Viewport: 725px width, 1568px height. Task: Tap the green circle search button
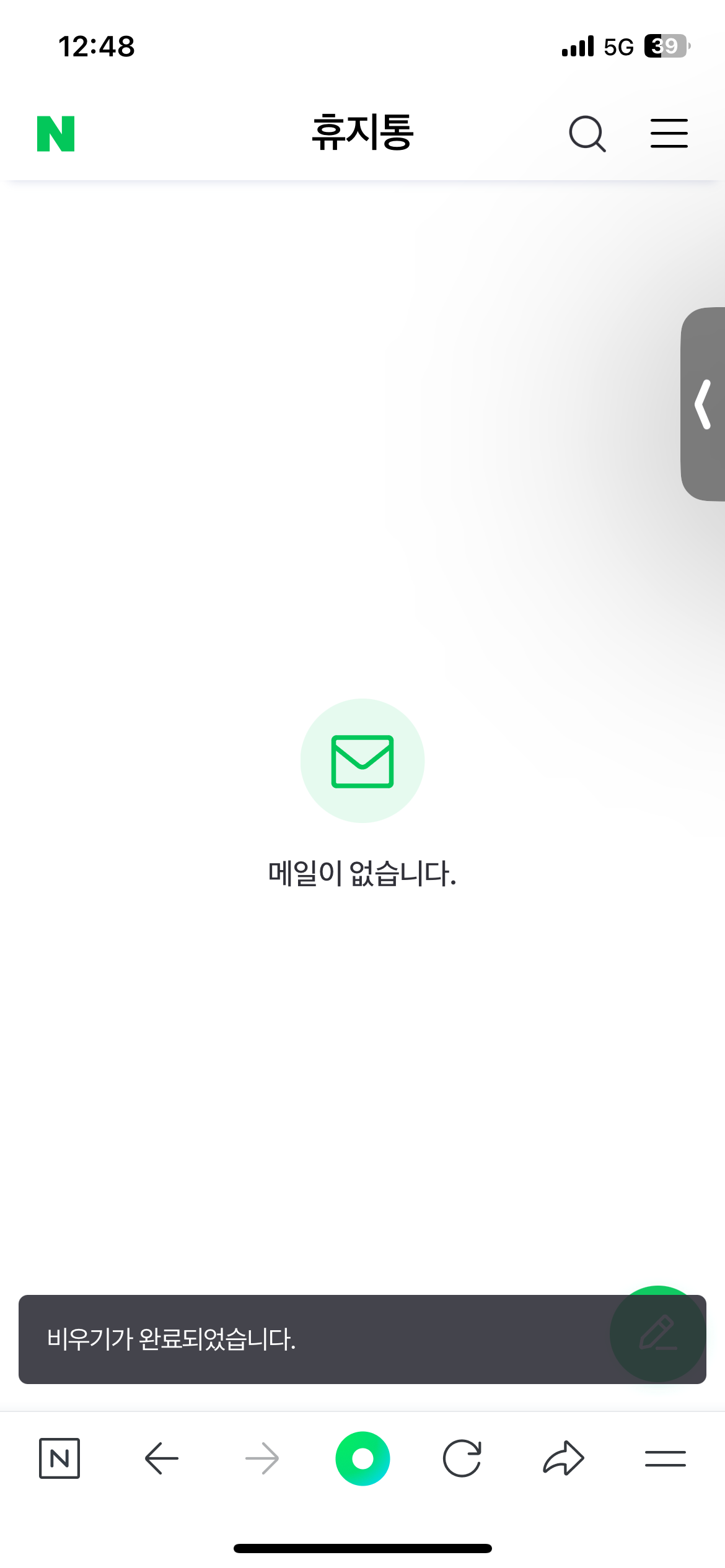pos(362,1458)
